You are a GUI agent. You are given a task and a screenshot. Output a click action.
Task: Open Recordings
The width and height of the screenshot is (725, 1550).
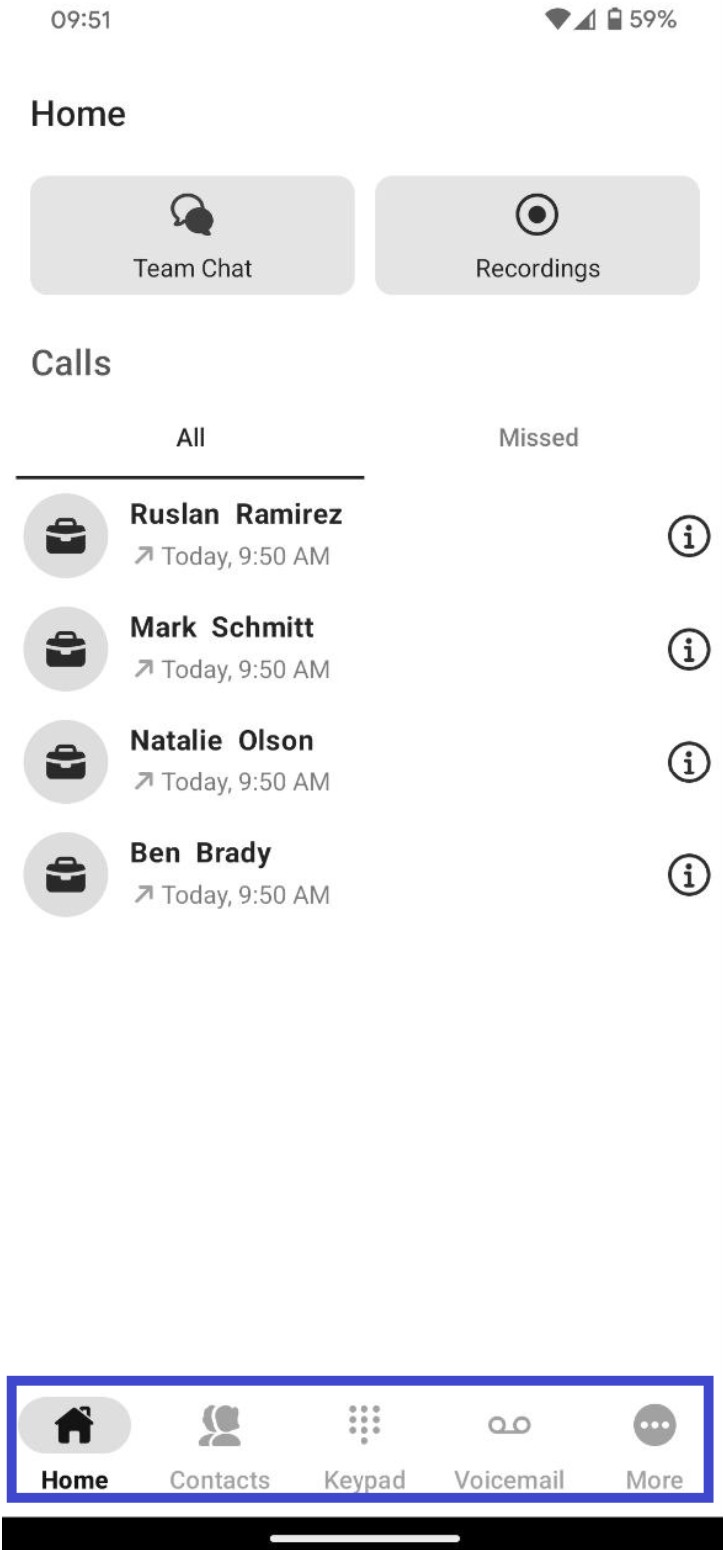pos(537,236)
